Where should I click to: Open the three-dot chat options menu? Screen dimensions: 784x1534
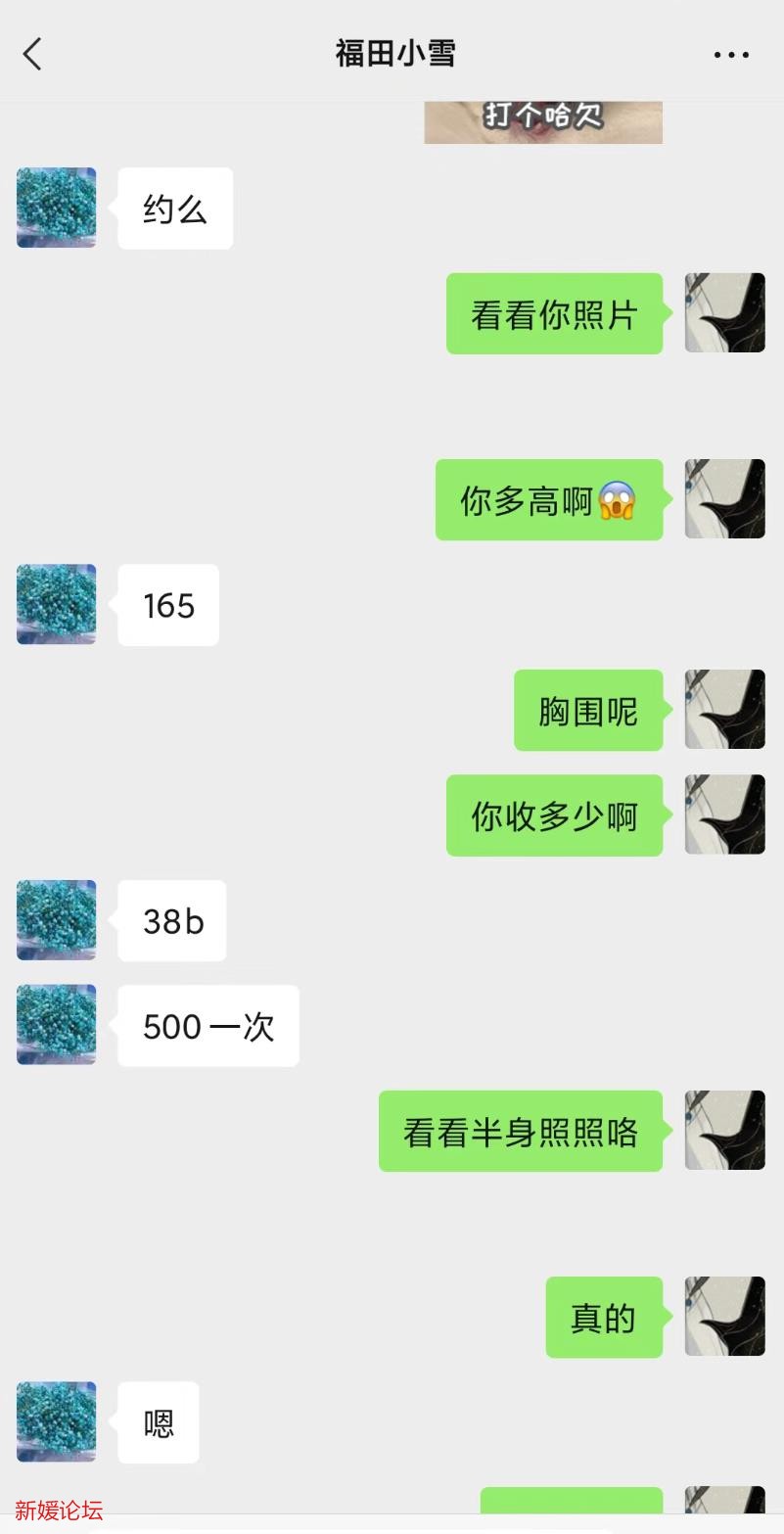[x=730, y=54]
